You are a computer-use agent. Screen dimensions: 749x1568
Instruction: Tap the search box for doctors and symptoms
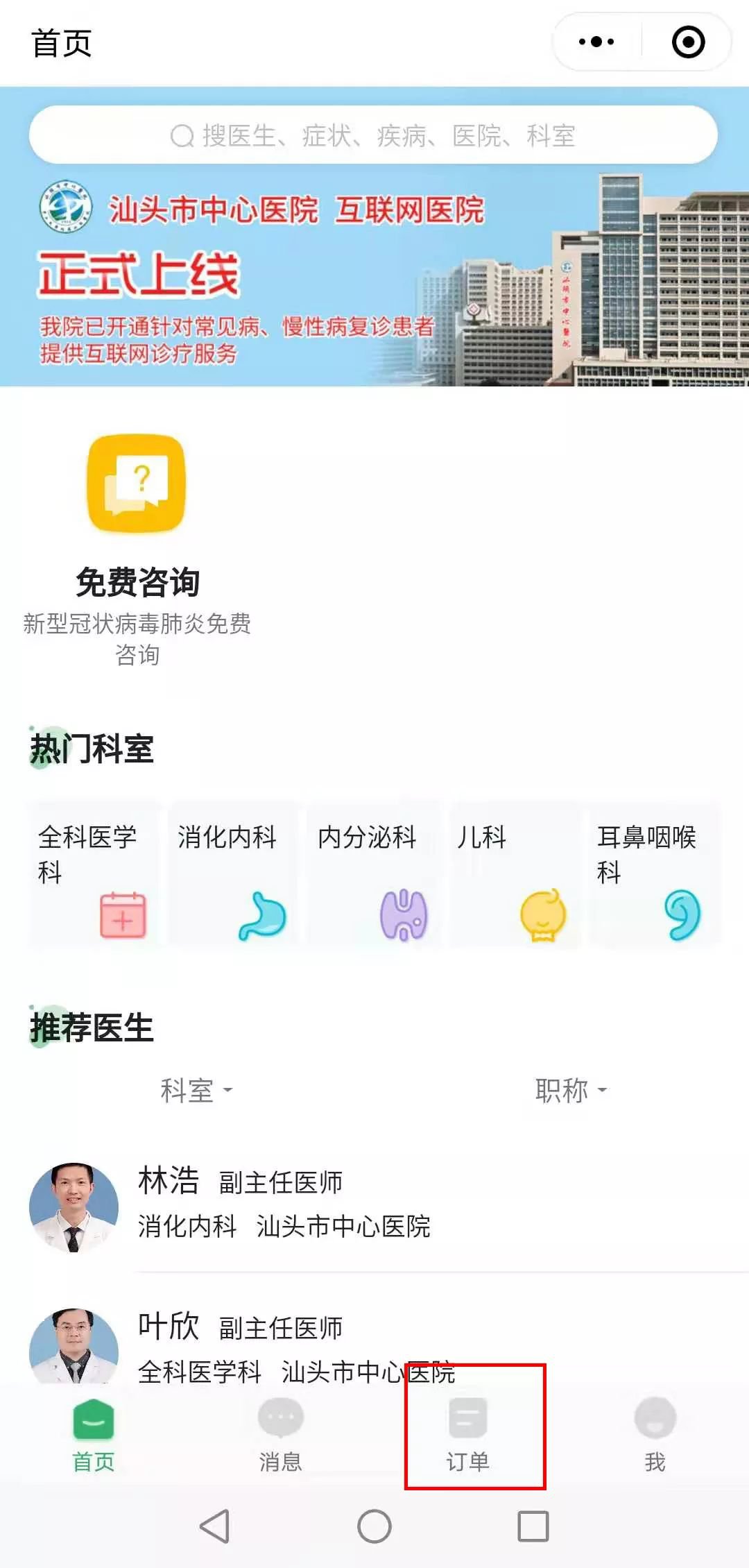[x=373, y=135]
